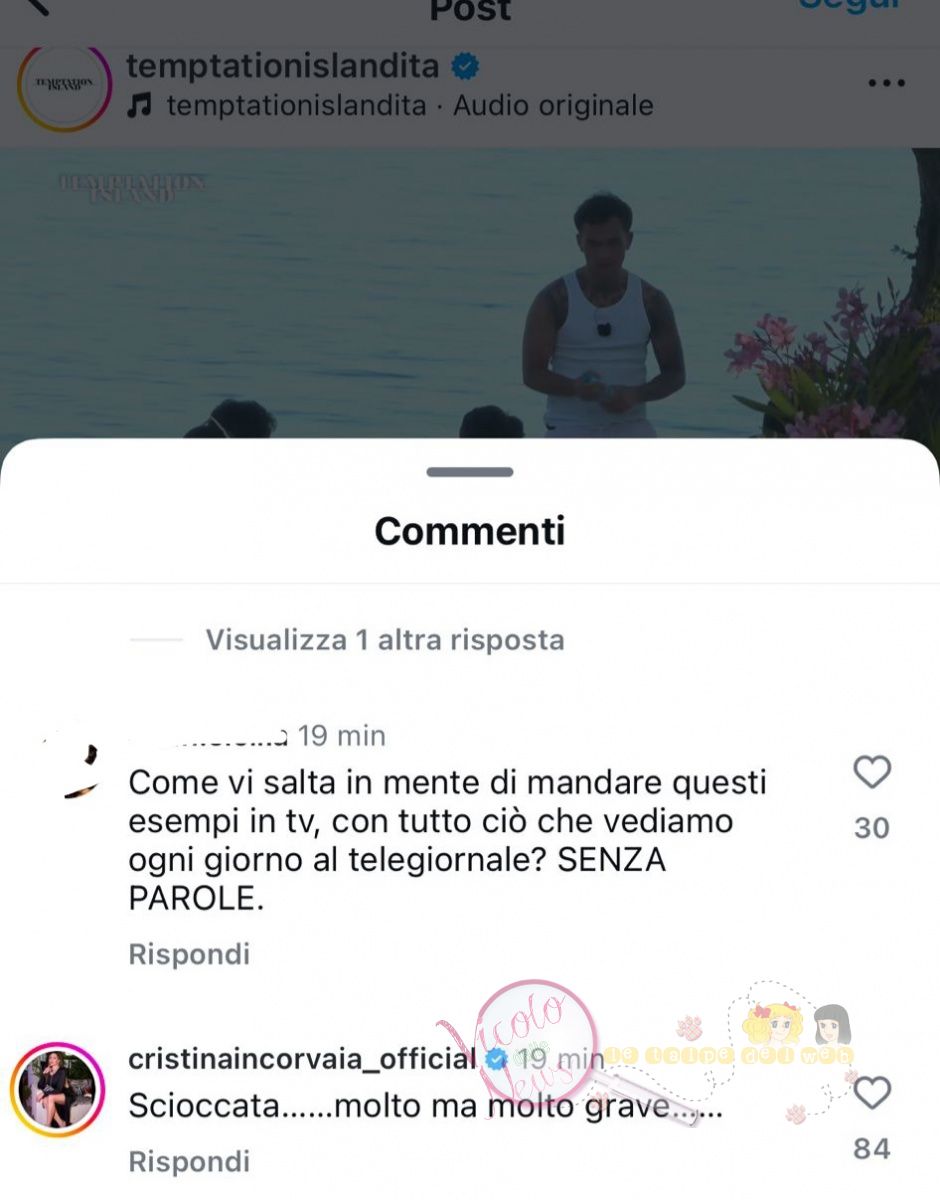Open temptationislandita profile picture
Viewport: 940px width, 1200px height.
(63, 86)
